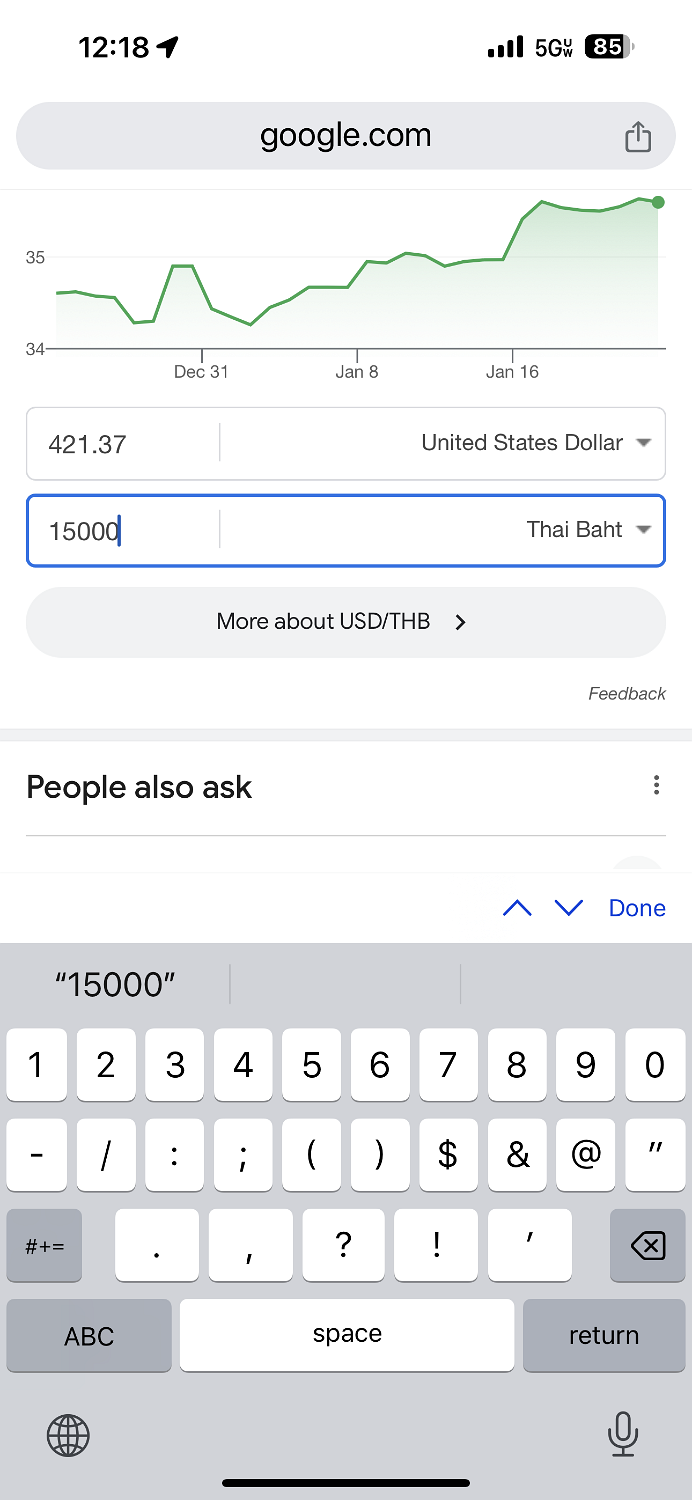Open the People also ask overflow menu
The width and height of the screenshot is (692, 1500).
point(656,785)
